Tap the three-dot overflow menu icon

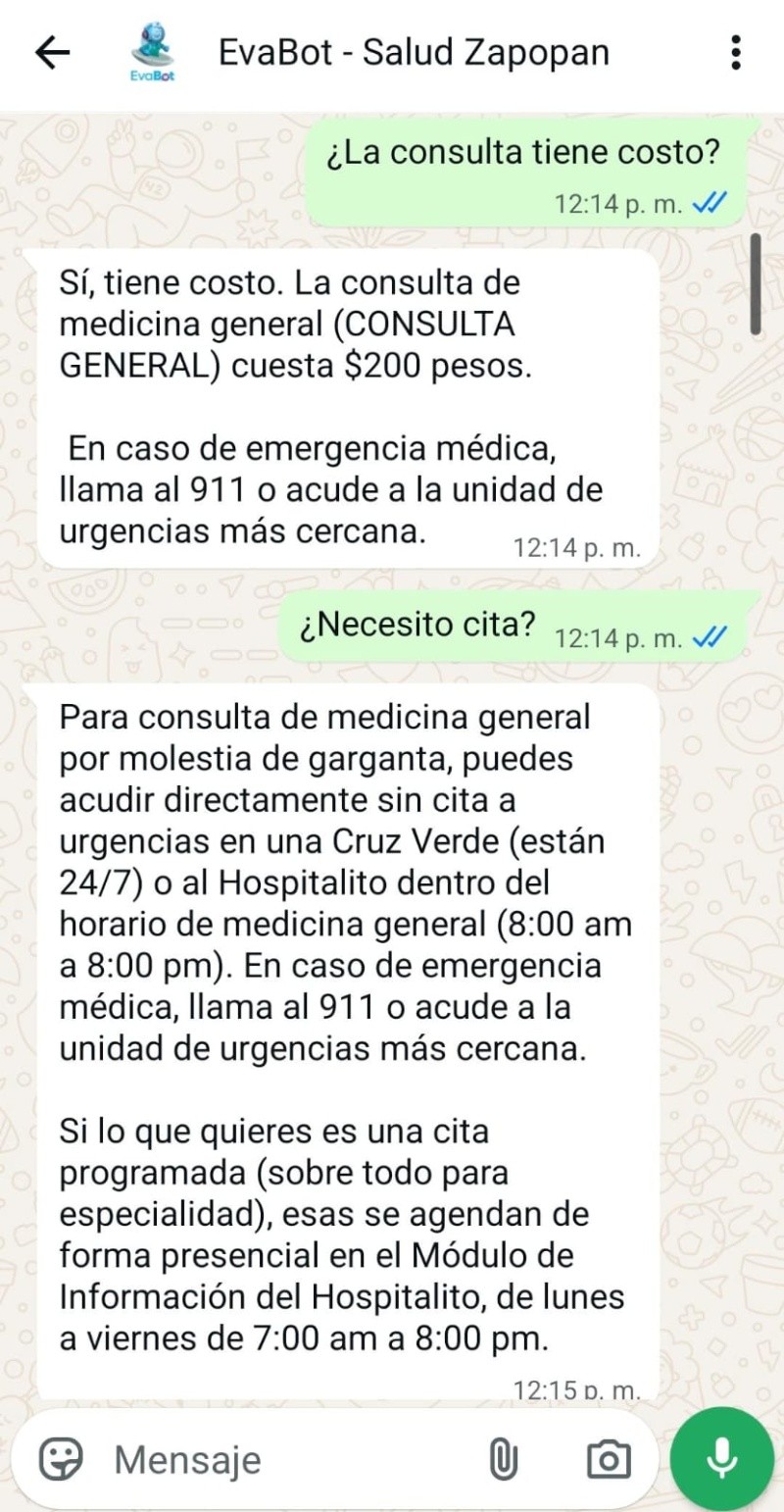(738, 51)
